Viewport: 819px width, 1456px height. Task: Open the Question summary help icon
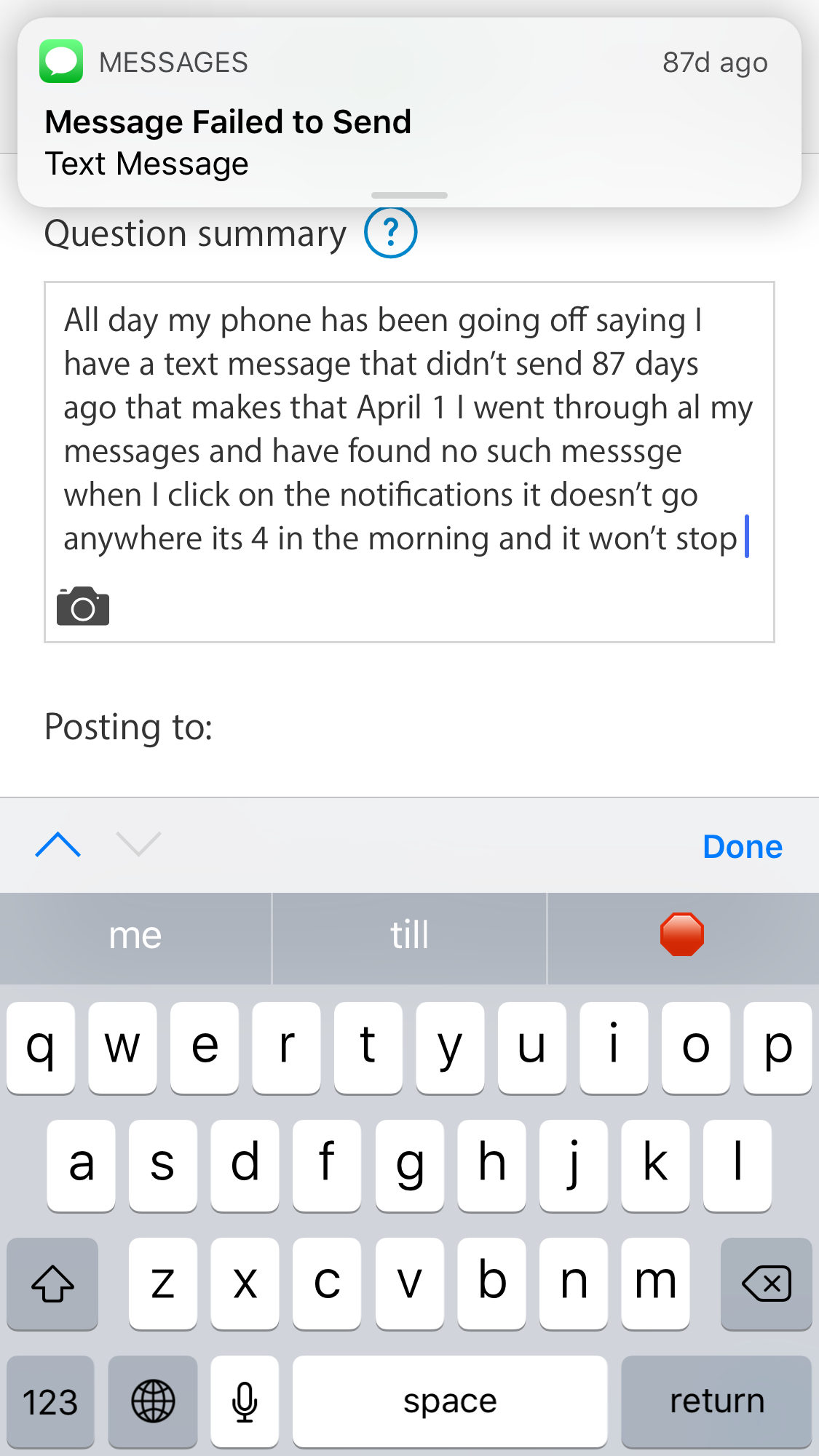391,233
